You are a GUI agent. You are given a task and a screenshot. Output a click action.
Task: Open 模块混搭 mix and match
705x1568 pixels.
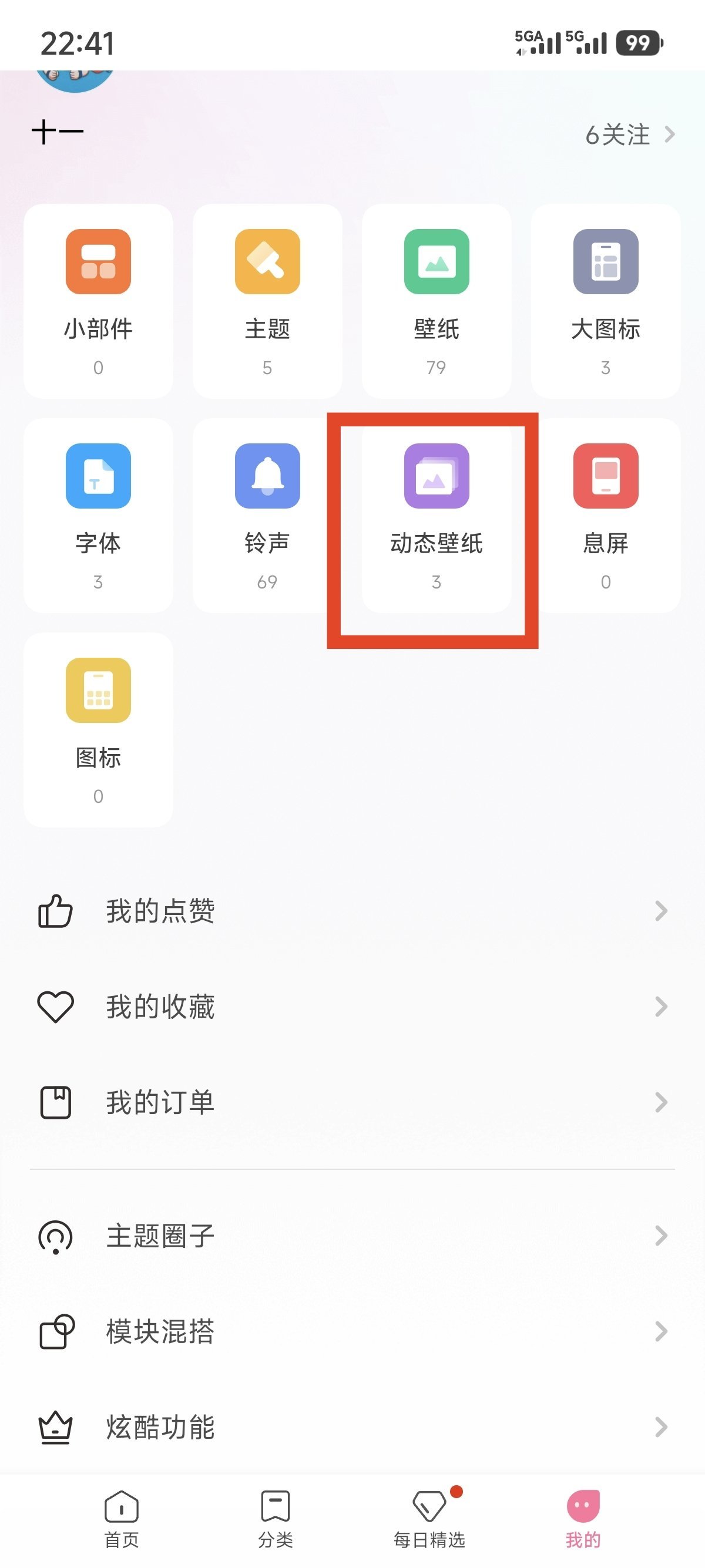pyautogui.click(x=352, y=1332)
